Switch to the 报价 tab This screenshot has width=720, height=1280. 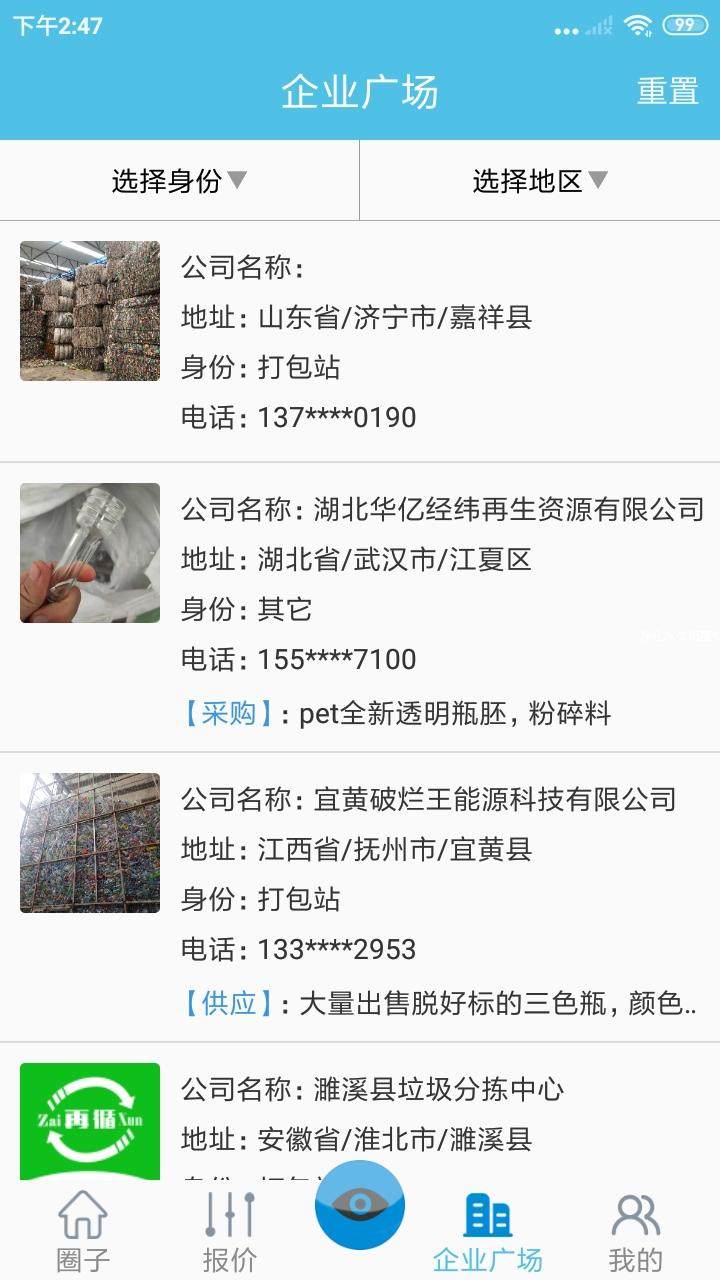pyautogui.click(x=230, y=1231)
